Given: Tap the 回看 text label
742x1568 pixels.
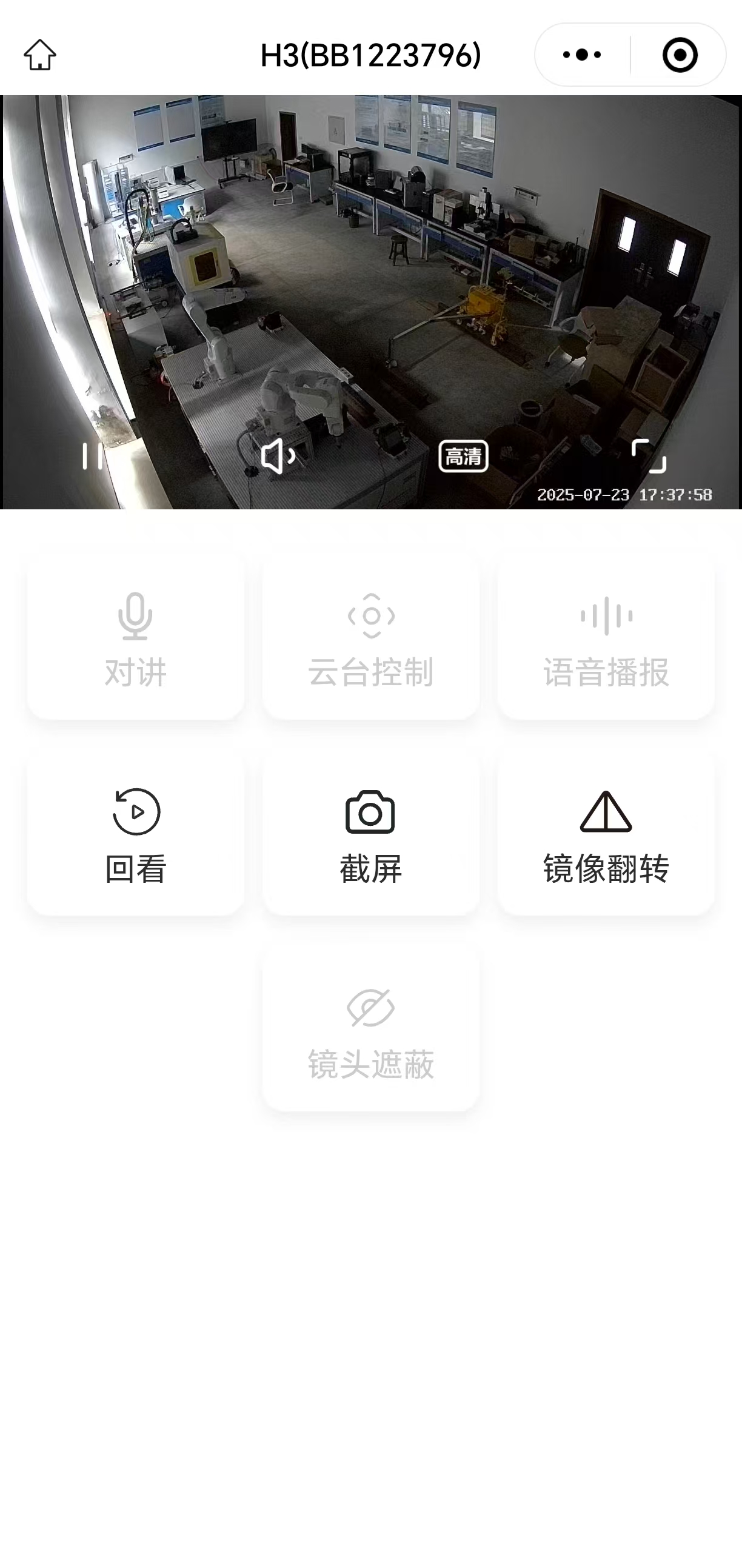Looking at the screenshot, I should point(135,869).
